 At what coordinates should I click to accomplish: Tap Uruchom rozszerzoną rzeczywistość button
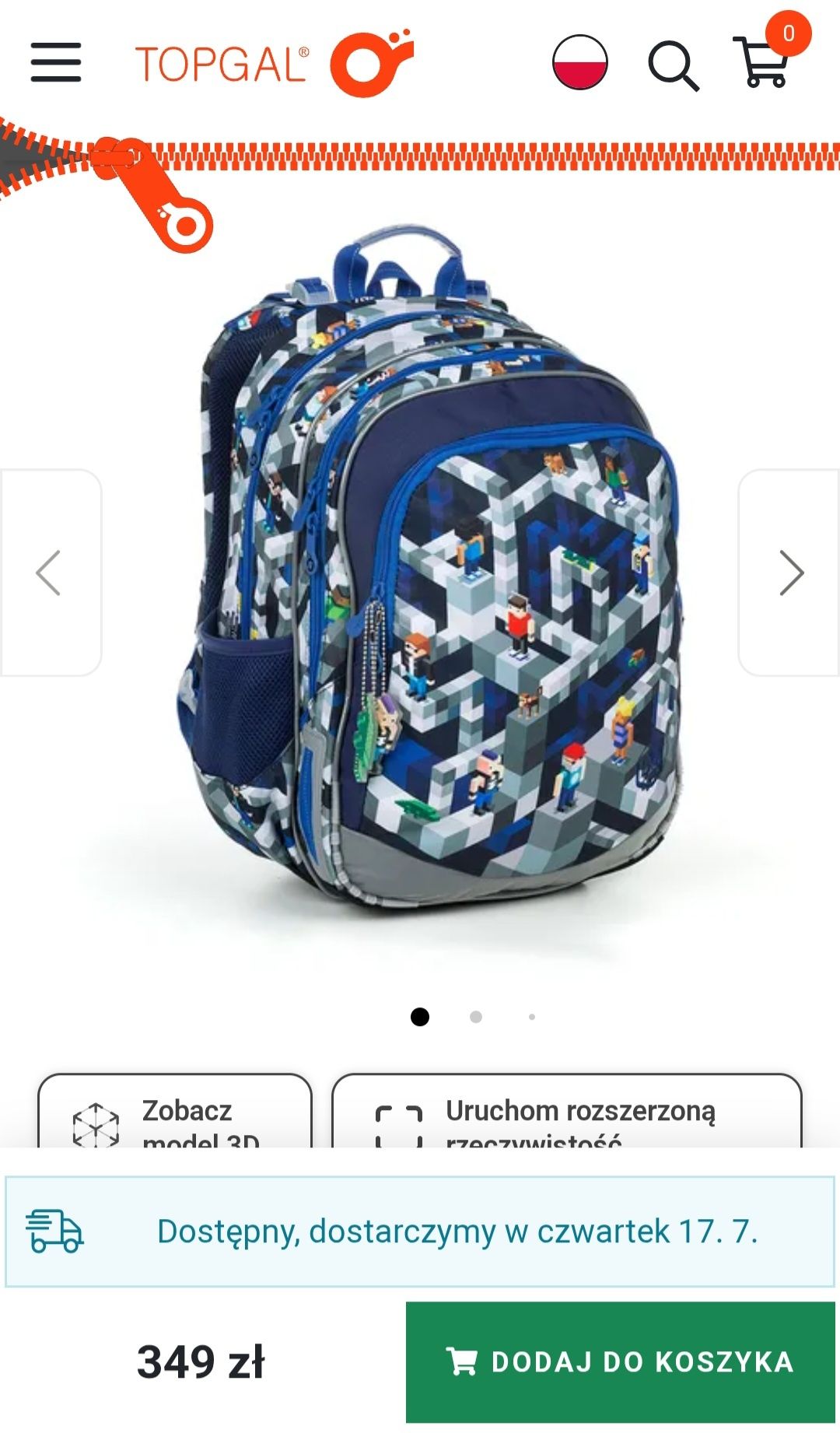(566, 1117)
